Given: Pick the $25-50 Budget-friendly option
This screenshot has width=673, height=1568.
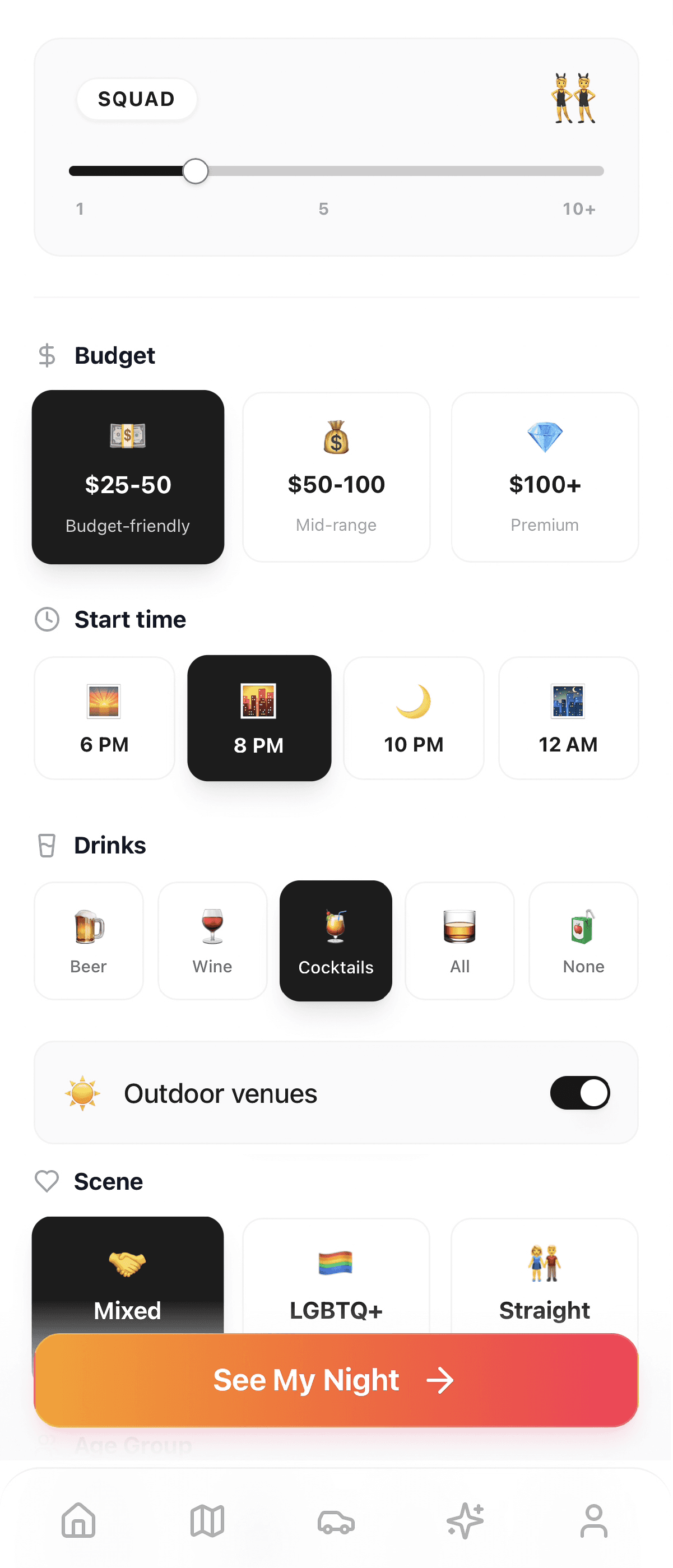Looking at the screenshot, I should [128, 476].
